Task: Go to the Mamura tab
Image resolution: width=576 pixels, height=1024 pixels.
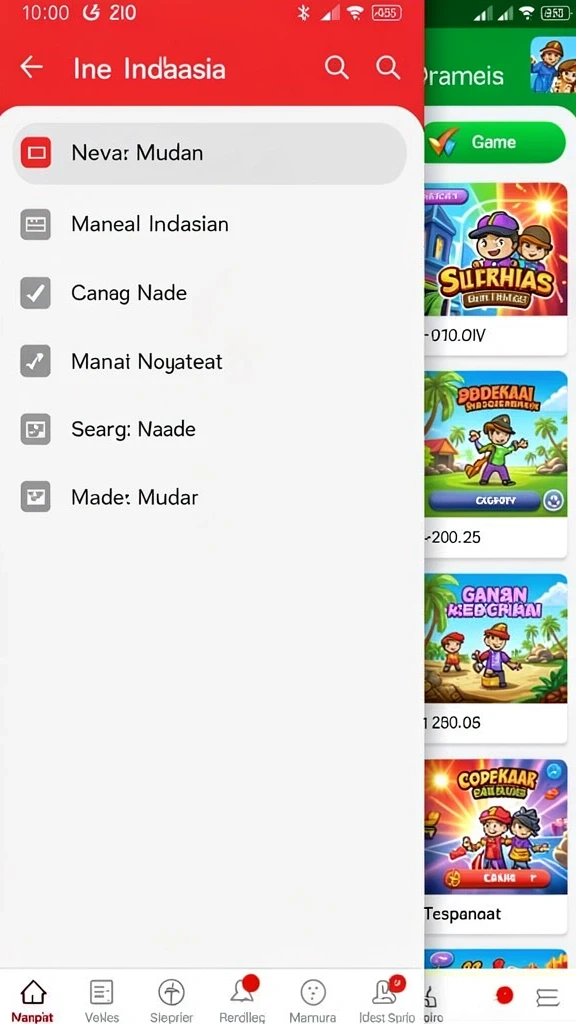Action: 313,1000
